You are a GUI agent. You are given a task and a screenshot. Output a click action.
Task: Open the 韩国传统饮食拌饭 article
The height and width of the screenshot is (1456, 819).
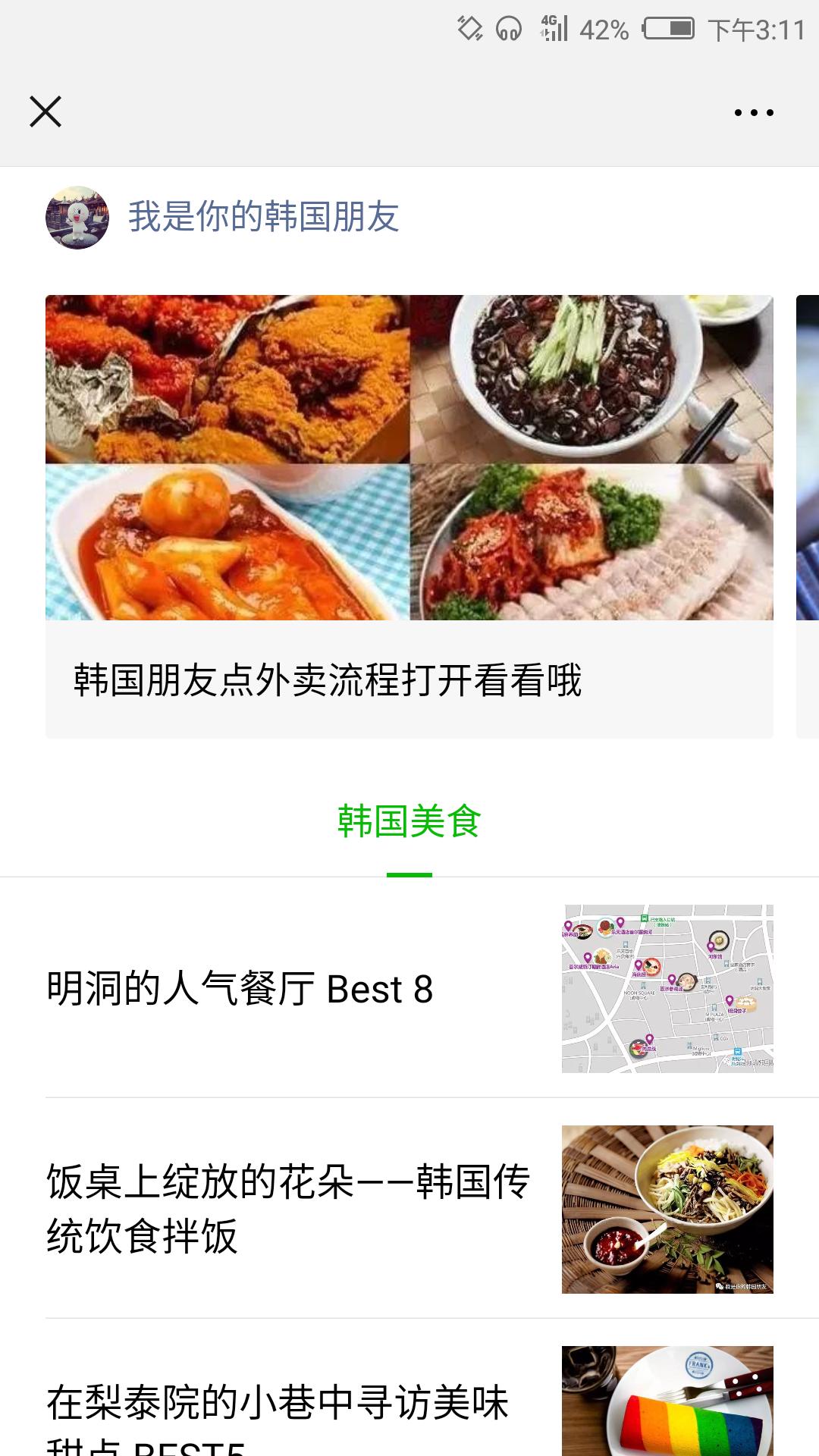point(288,1206)
